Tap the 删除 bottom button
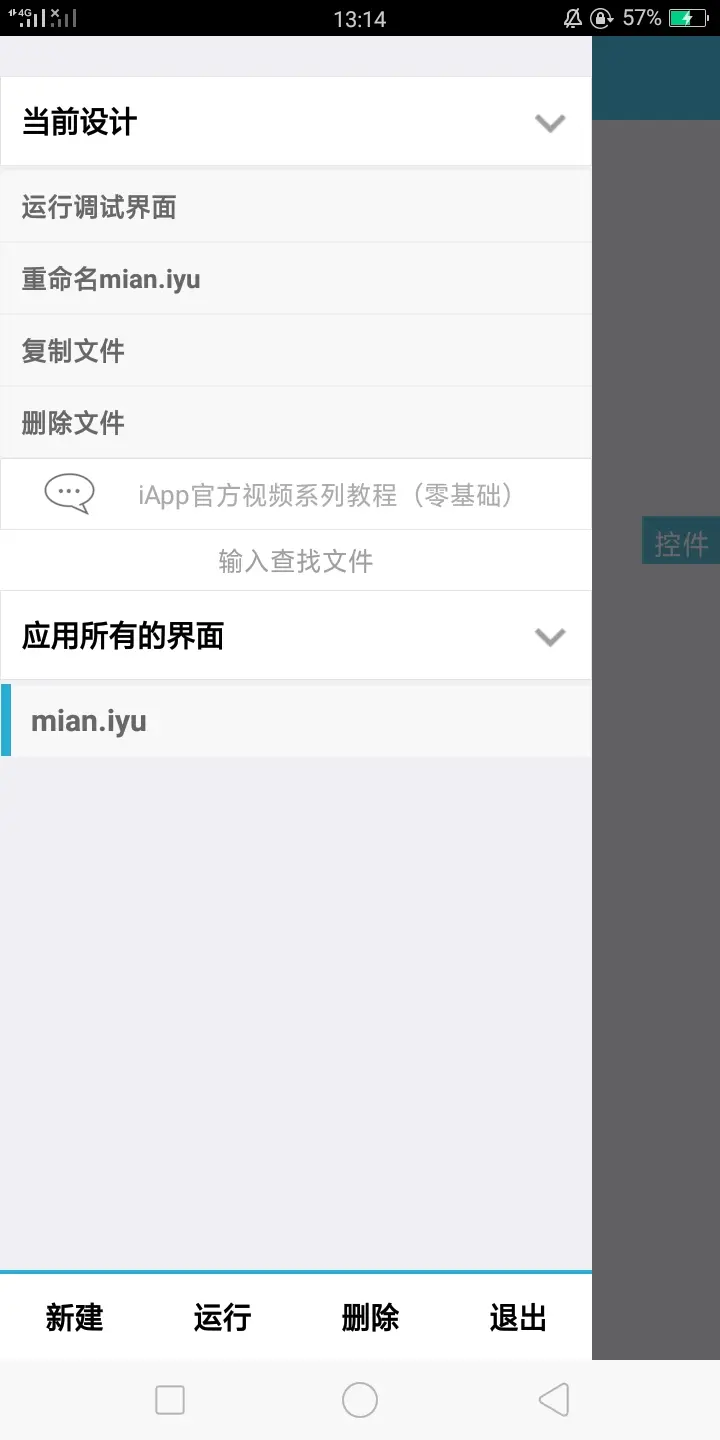The width and height of the screenshot is (720, 1440). [370, 1318]
